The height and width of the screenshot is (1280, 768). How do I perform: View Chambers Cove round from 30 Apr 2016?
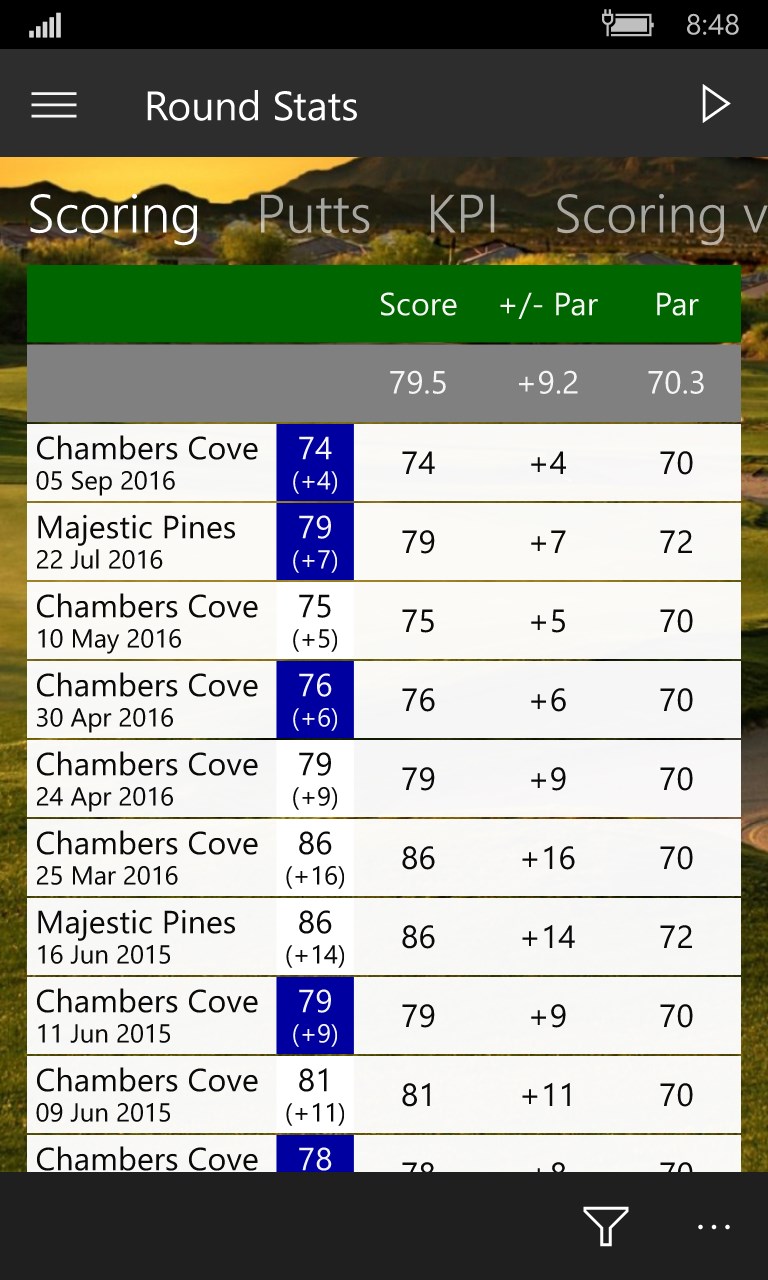[x=148, y=700]
